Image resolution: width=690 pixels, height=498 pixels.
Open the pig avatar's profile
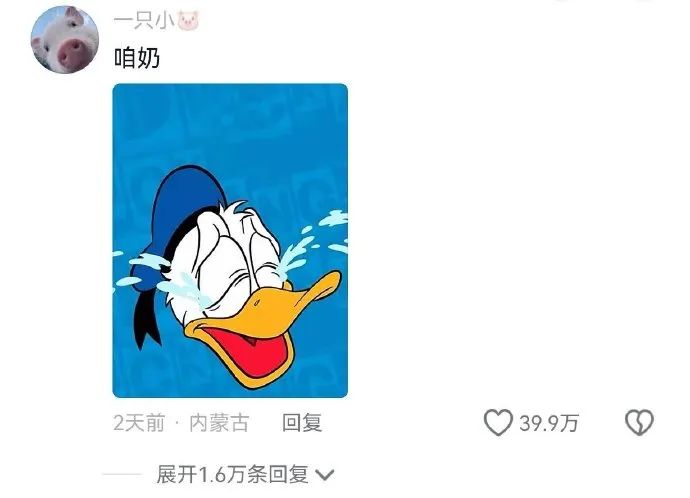point(65,39)
